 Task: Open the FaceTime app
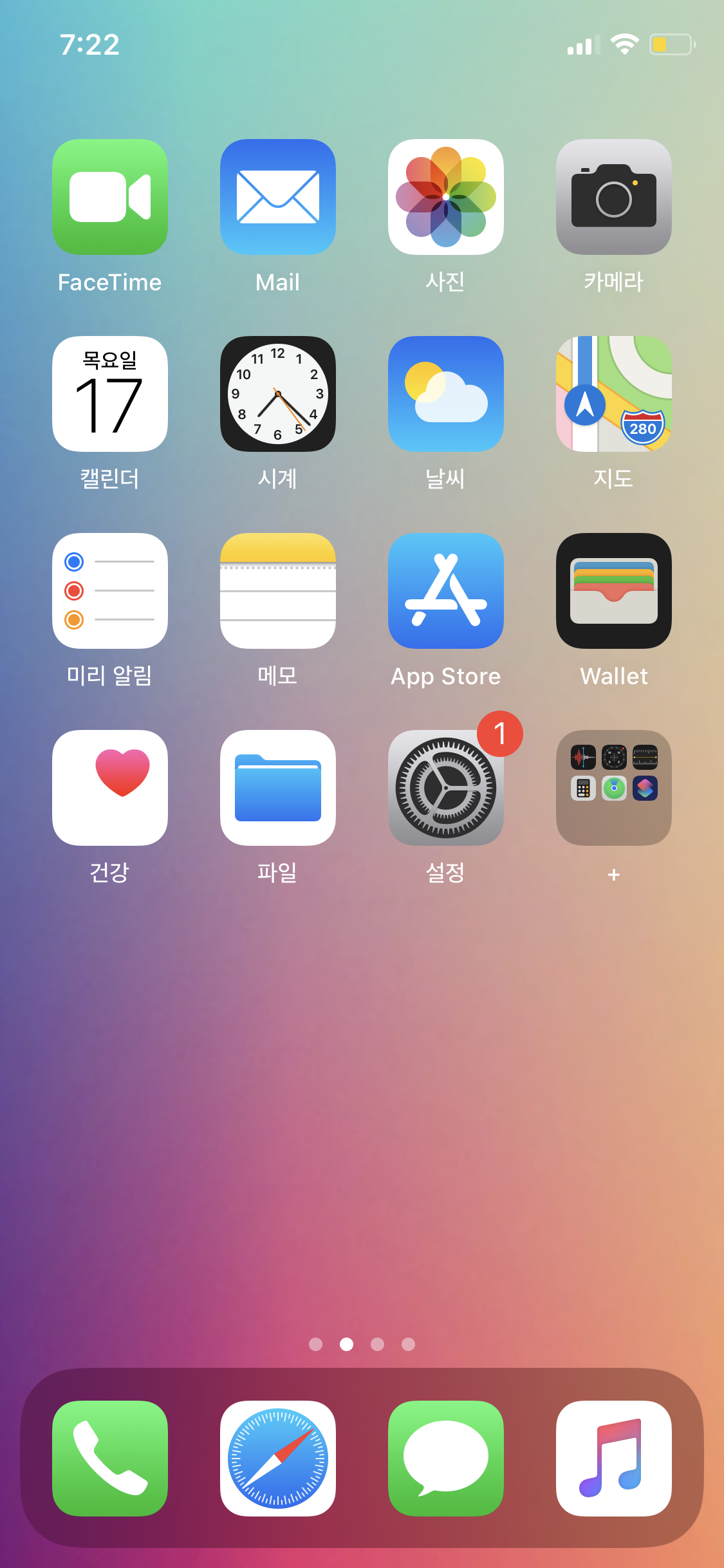pyautogui.click(x=110, y=197)
